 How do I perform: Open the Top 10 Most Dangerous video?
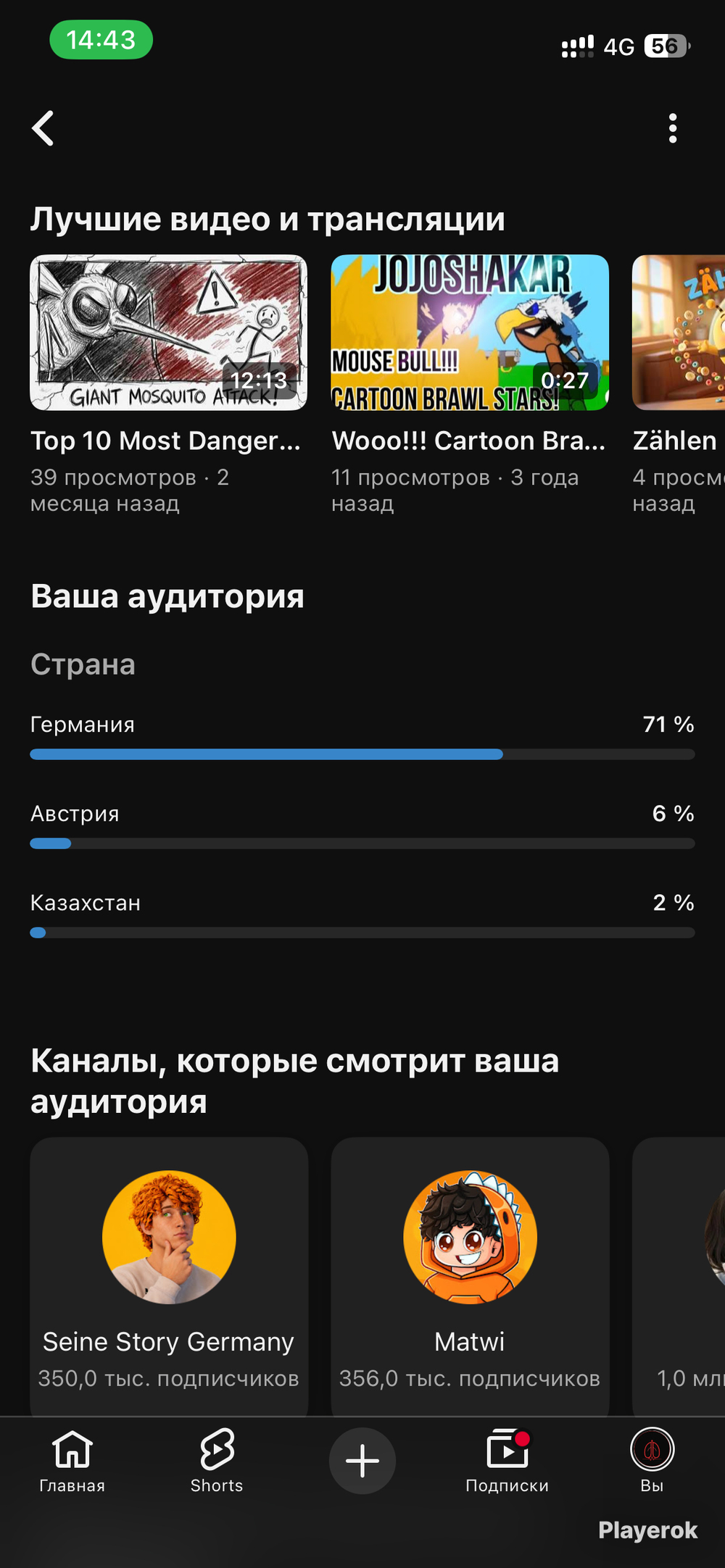click(168, 333)
